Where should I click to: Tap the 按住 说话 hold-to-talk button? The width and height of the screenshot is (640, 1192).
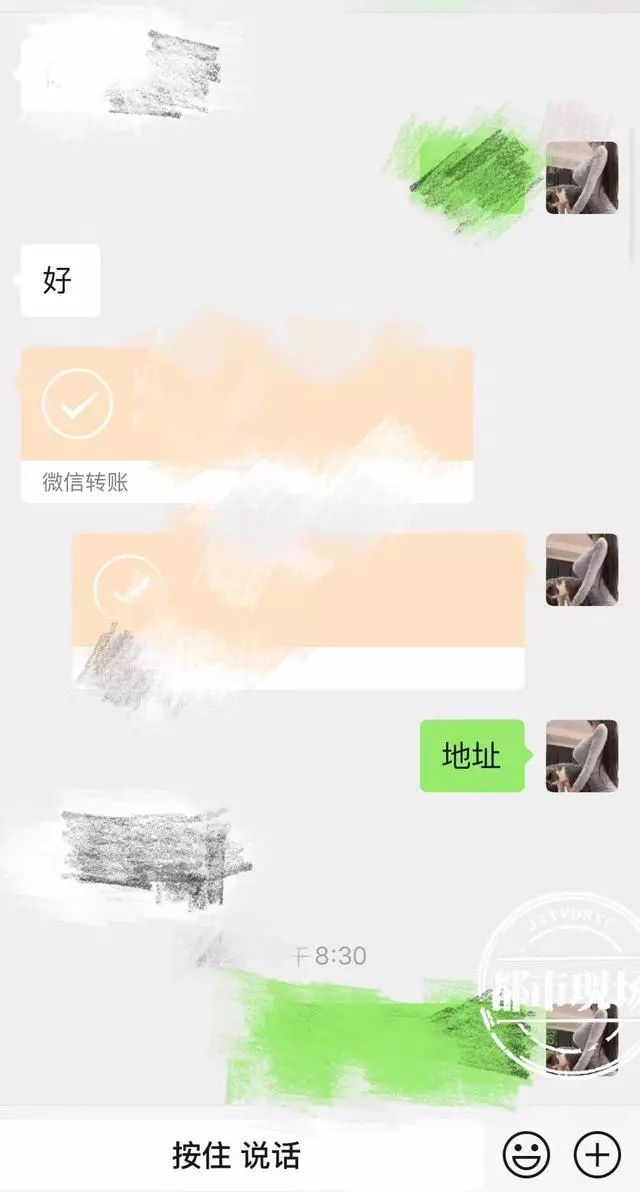click(x=237, y=1155)
